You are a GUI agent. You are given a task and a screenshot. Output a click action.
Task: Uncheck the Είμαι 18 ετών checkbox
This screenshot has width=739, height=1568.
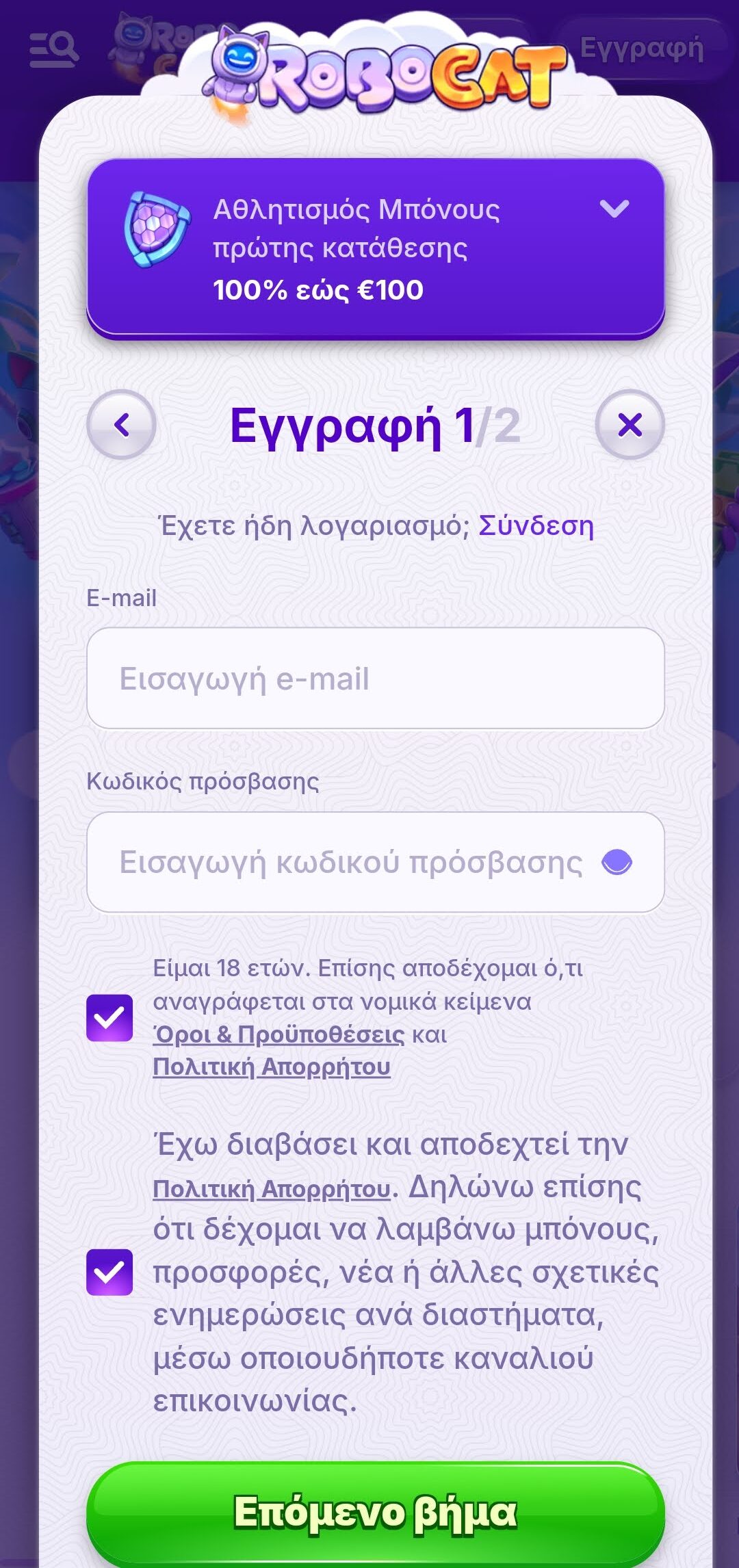click(x=109, y=1018)
